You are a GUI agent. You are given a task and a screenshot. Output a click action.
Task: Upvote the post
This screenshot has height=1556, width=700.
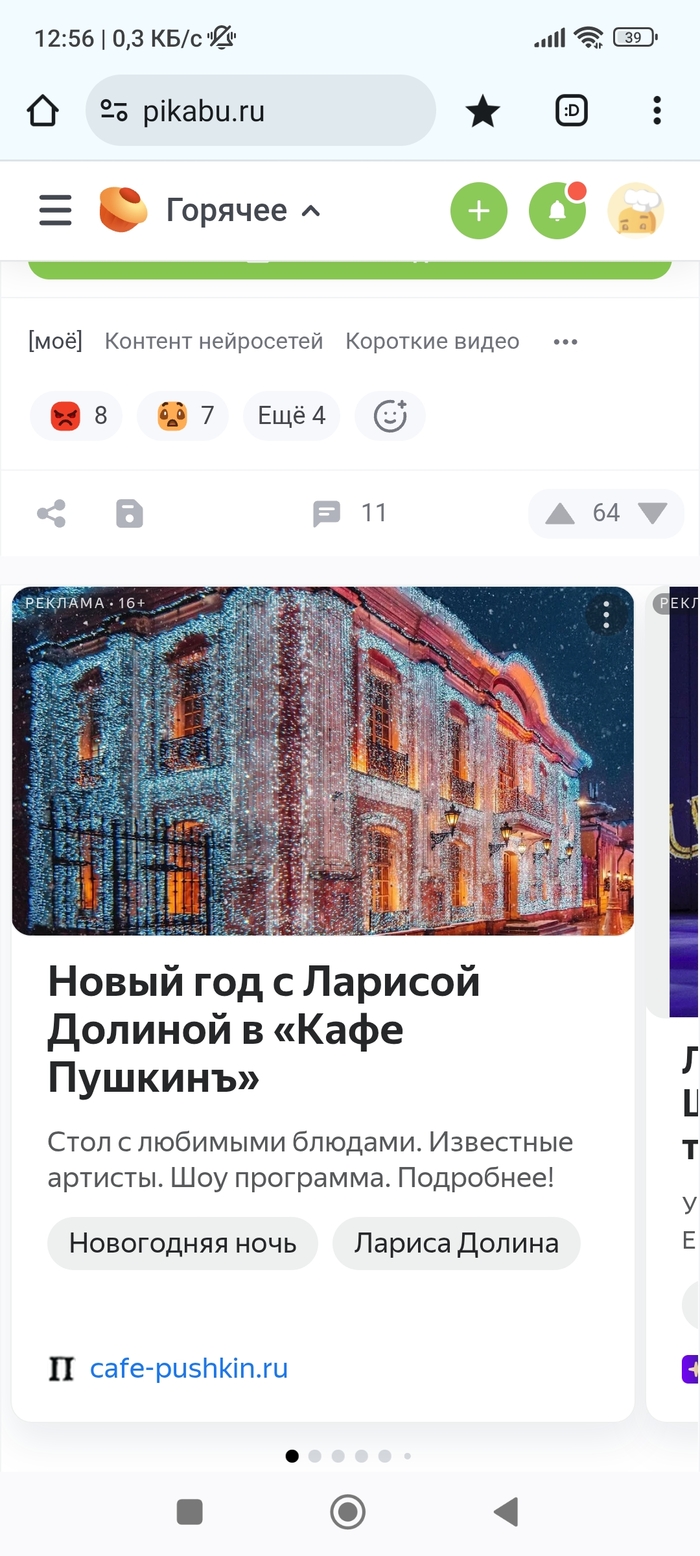click(x=560, y=514)
